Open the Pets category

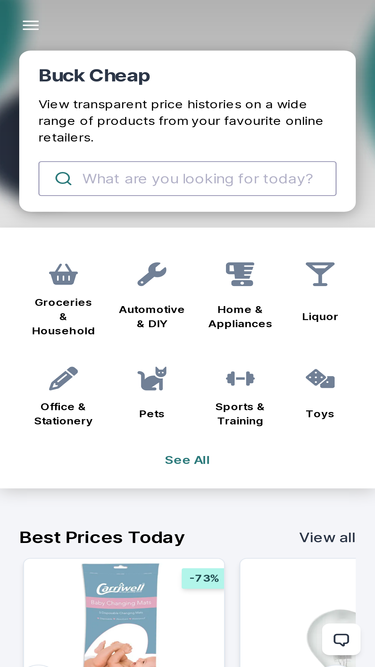152,392
